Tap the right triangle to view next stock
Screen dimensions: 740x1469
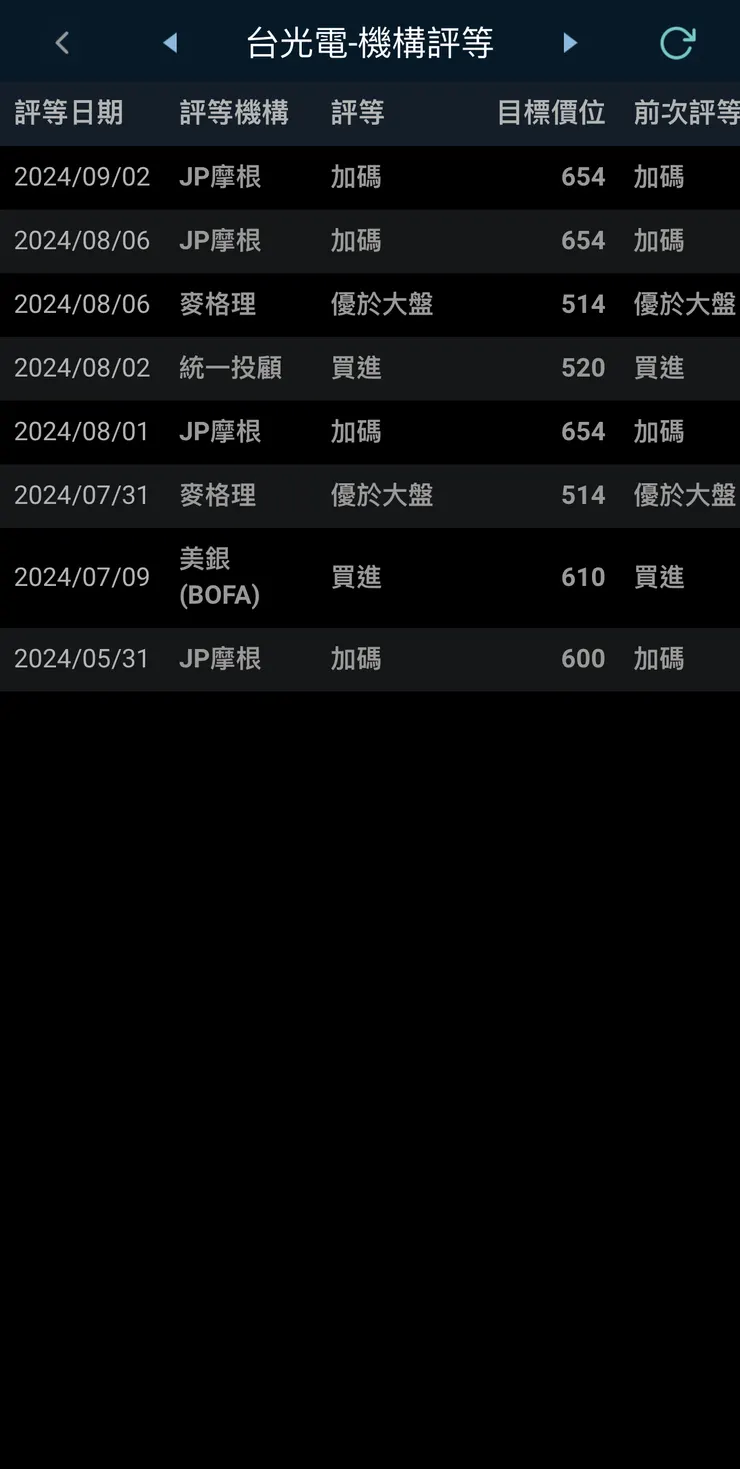[570, 42]
